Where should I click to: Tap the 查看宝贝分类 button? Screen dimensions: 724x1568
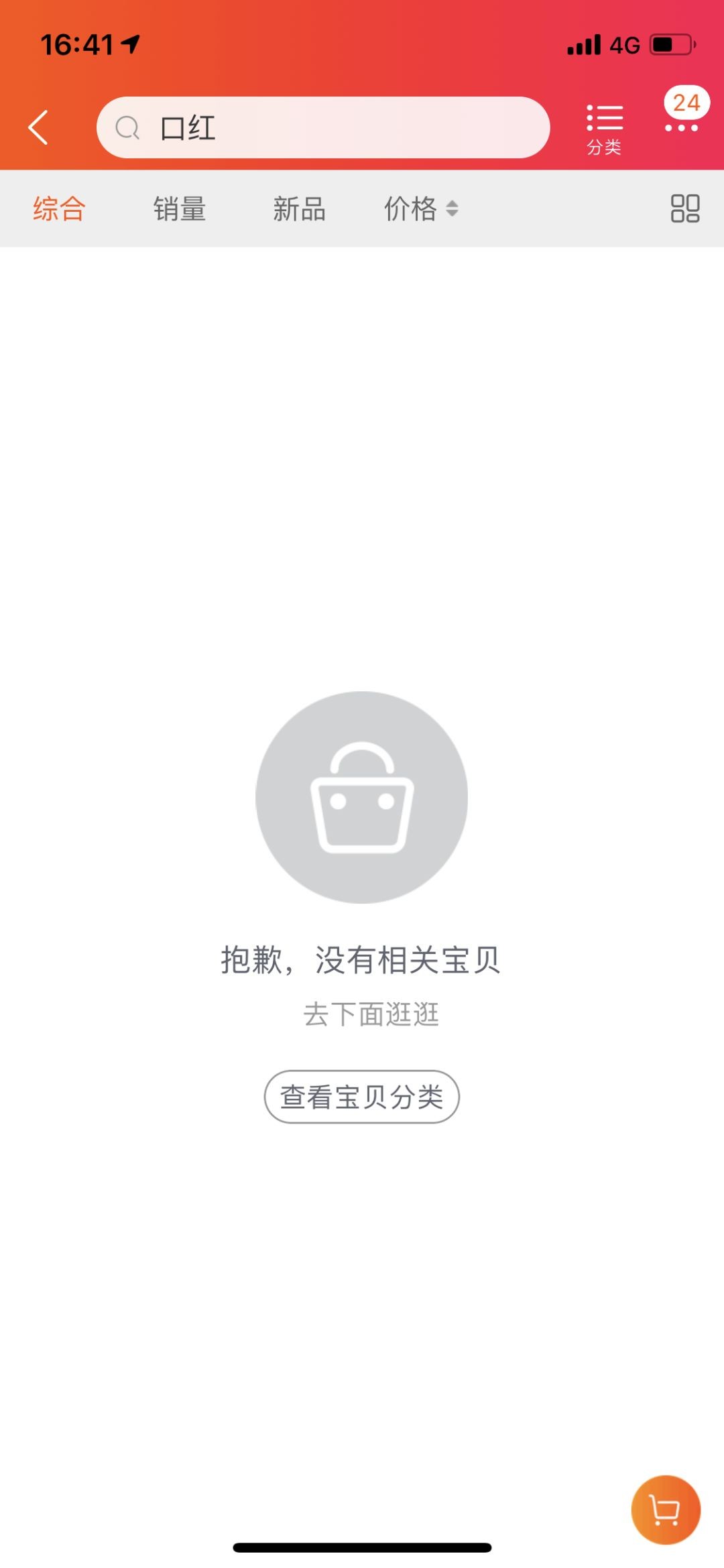361,1097
